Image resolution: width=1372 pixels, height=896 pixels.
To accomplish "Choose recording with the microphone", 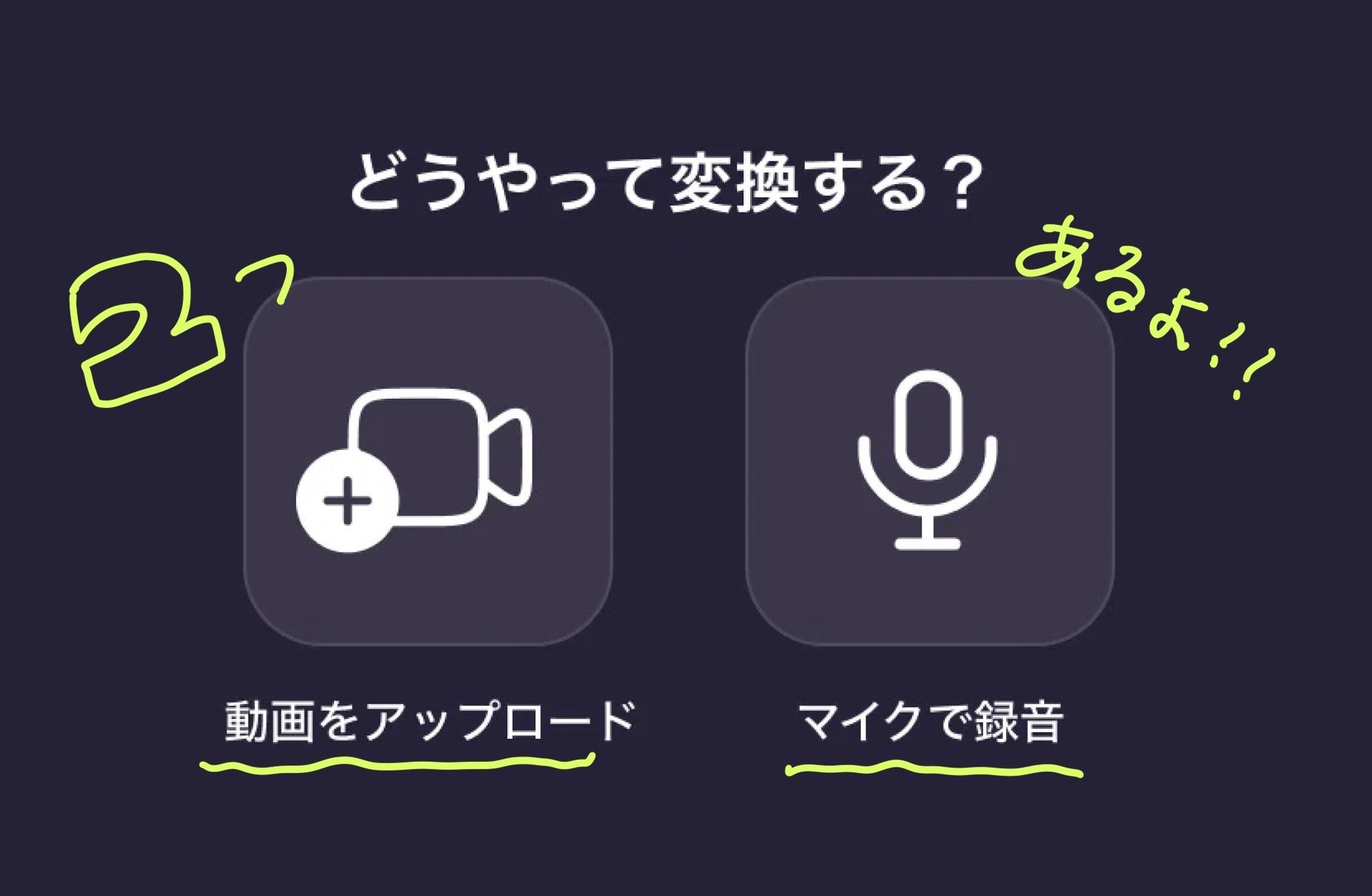I will 929,461.
